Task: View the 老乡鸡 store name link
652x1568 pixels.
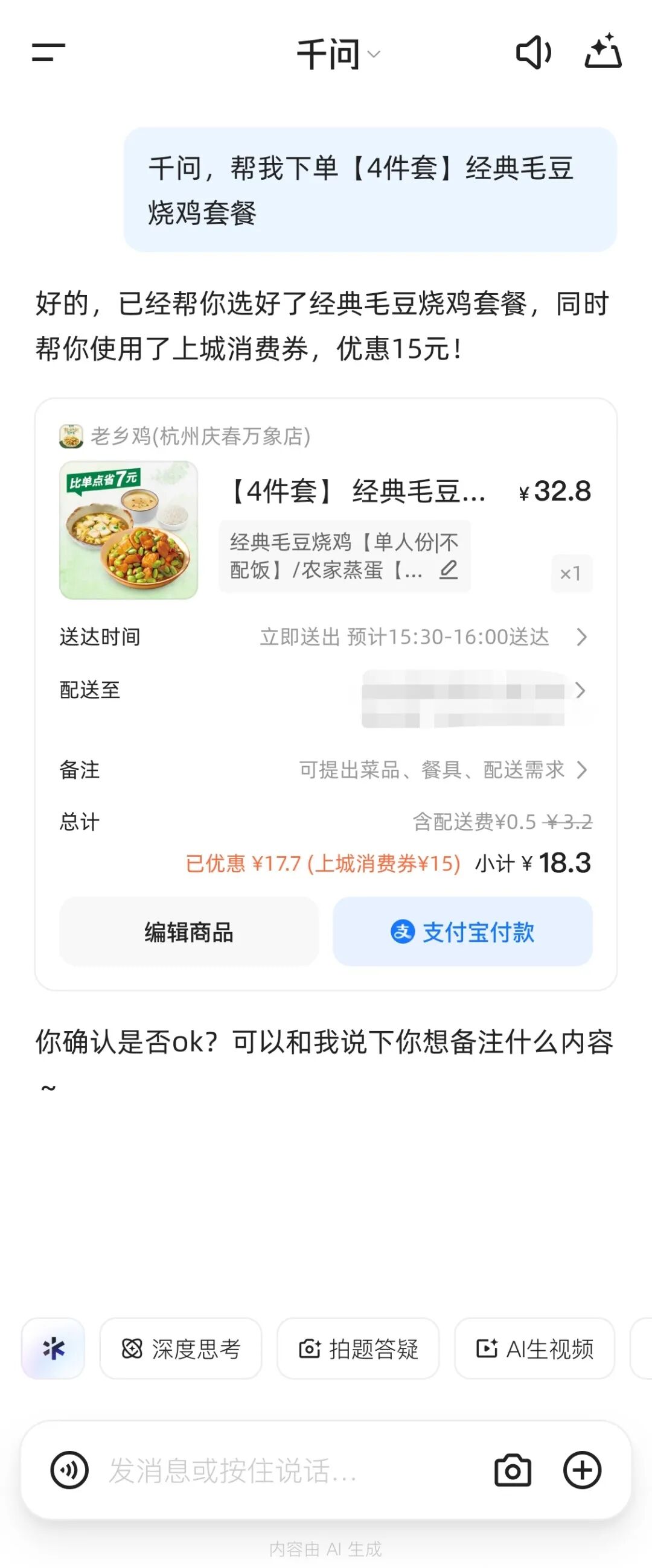Action: [201, 435]
